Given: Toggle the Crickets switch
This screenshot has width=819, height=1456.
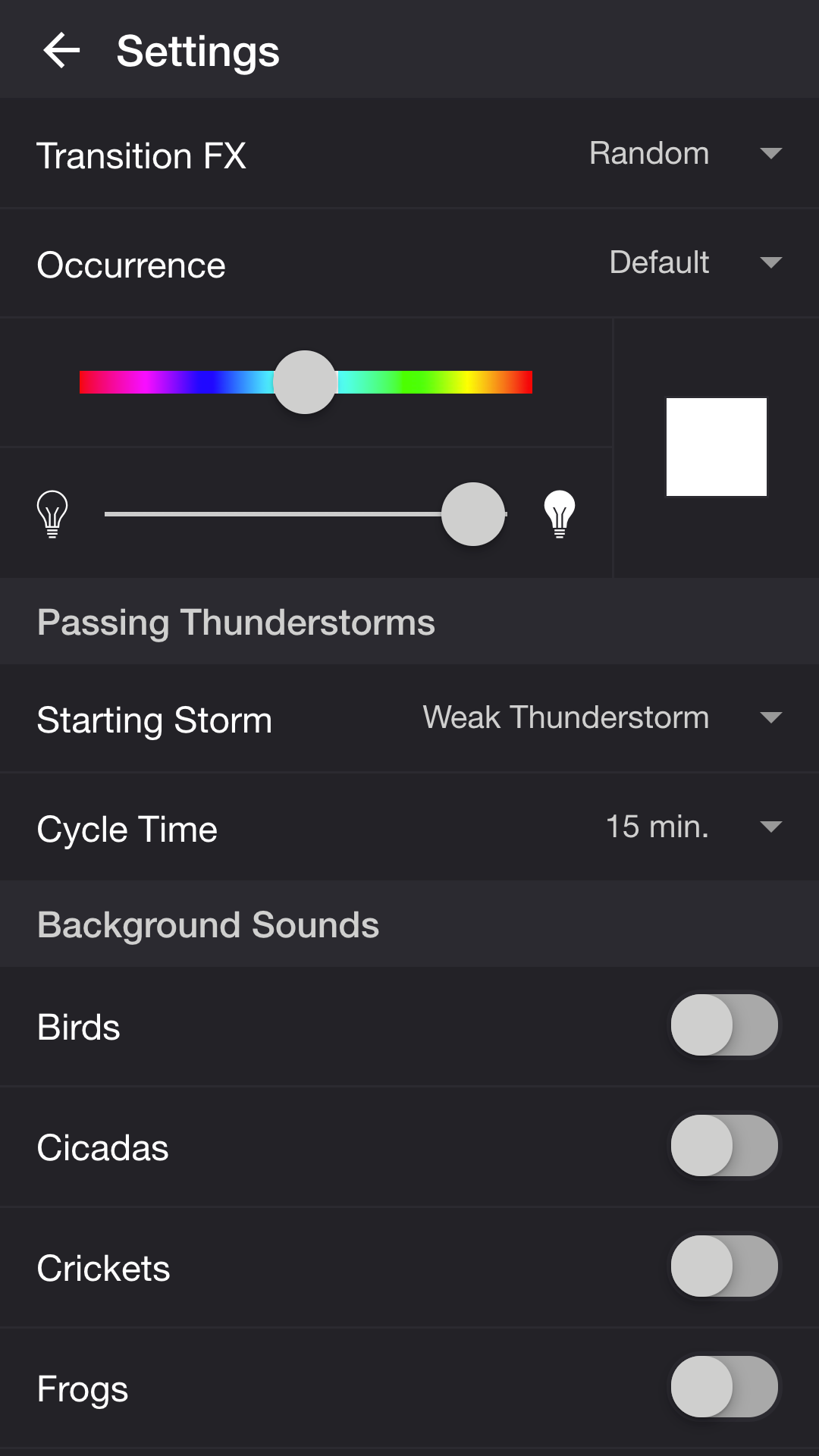Looking at the screenshot, I should (x=724, y=1267).
